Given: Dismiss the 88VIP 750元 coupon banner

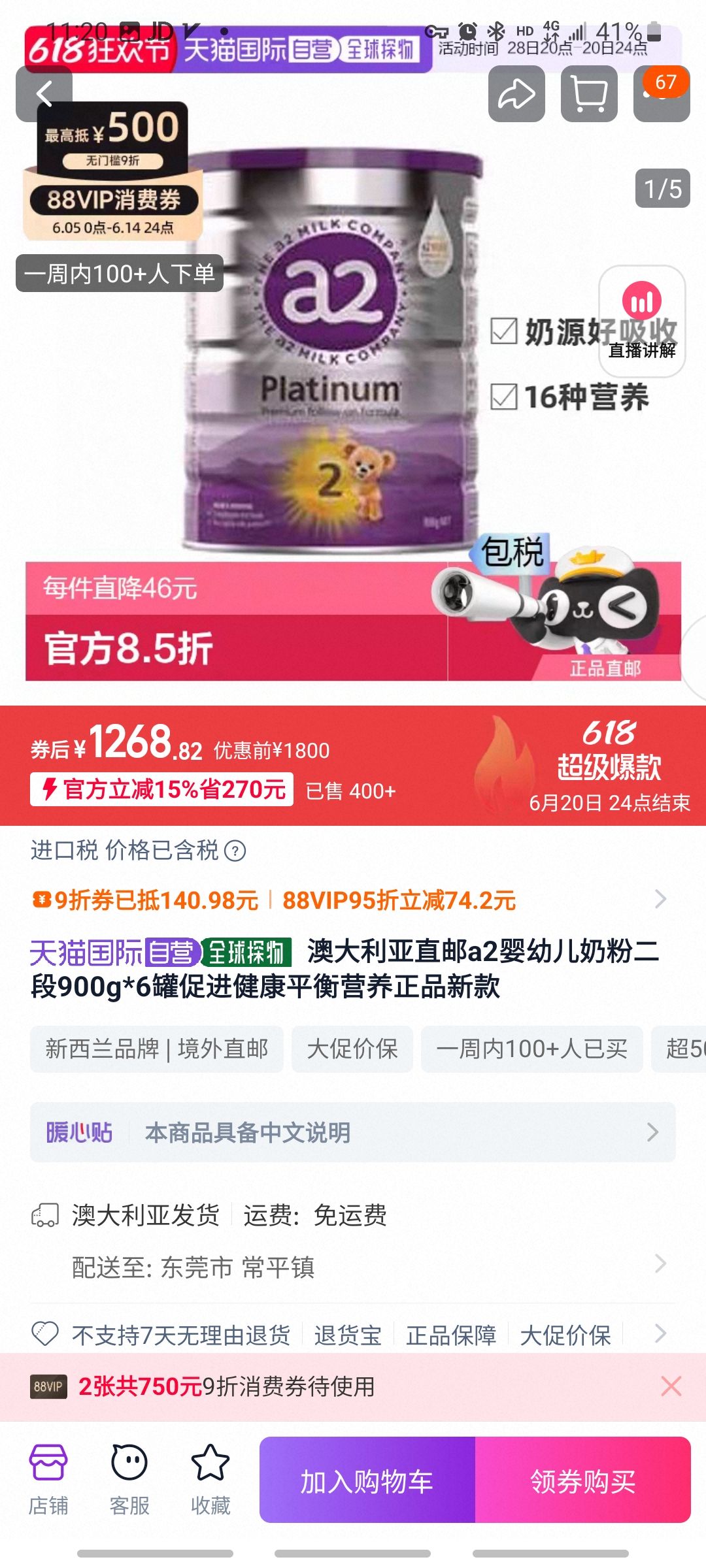Looking at the screenshot, I should 671,1386.
